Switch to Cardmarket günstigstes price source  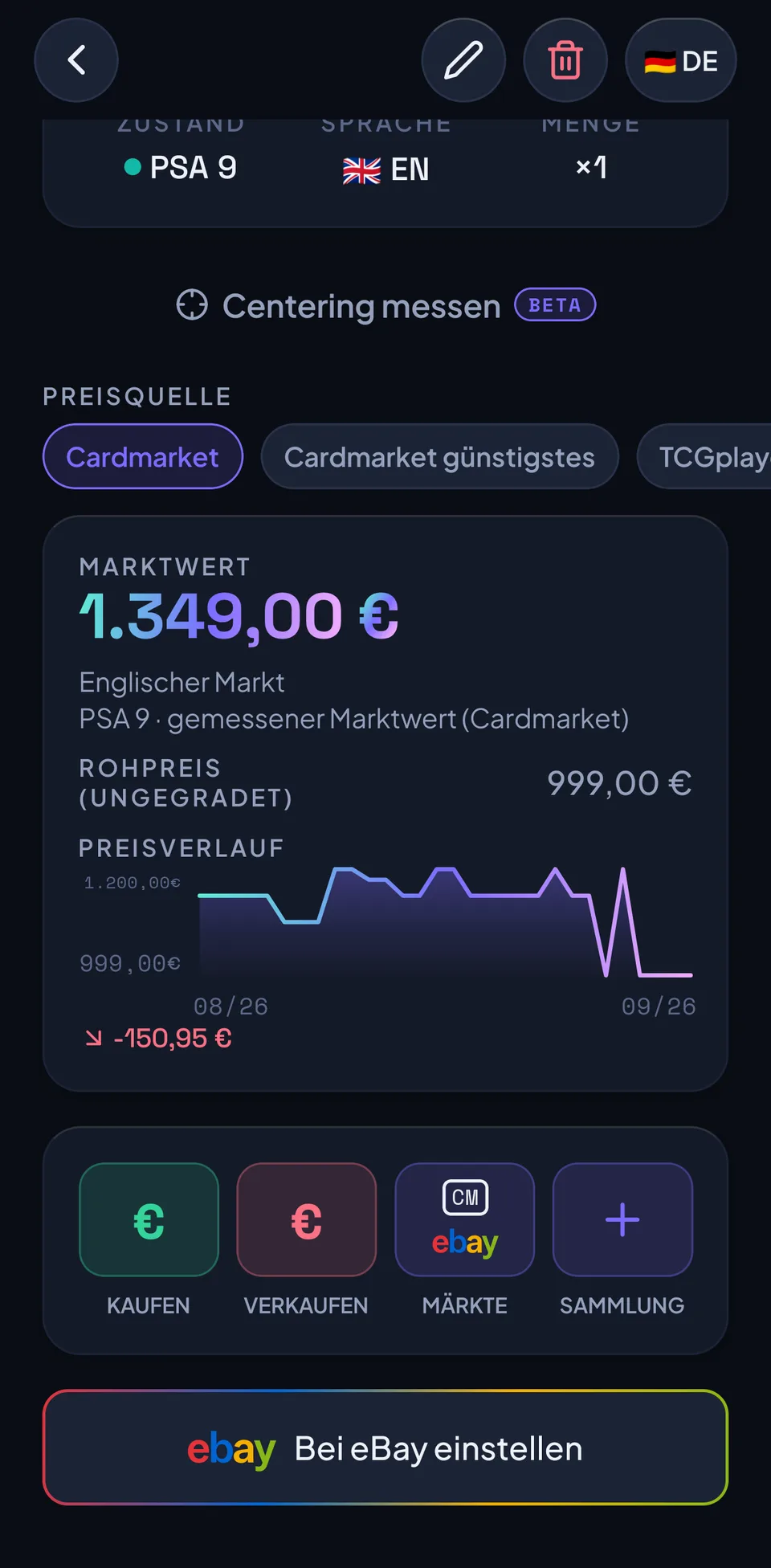pyautogui.click(x=439, y=456)
